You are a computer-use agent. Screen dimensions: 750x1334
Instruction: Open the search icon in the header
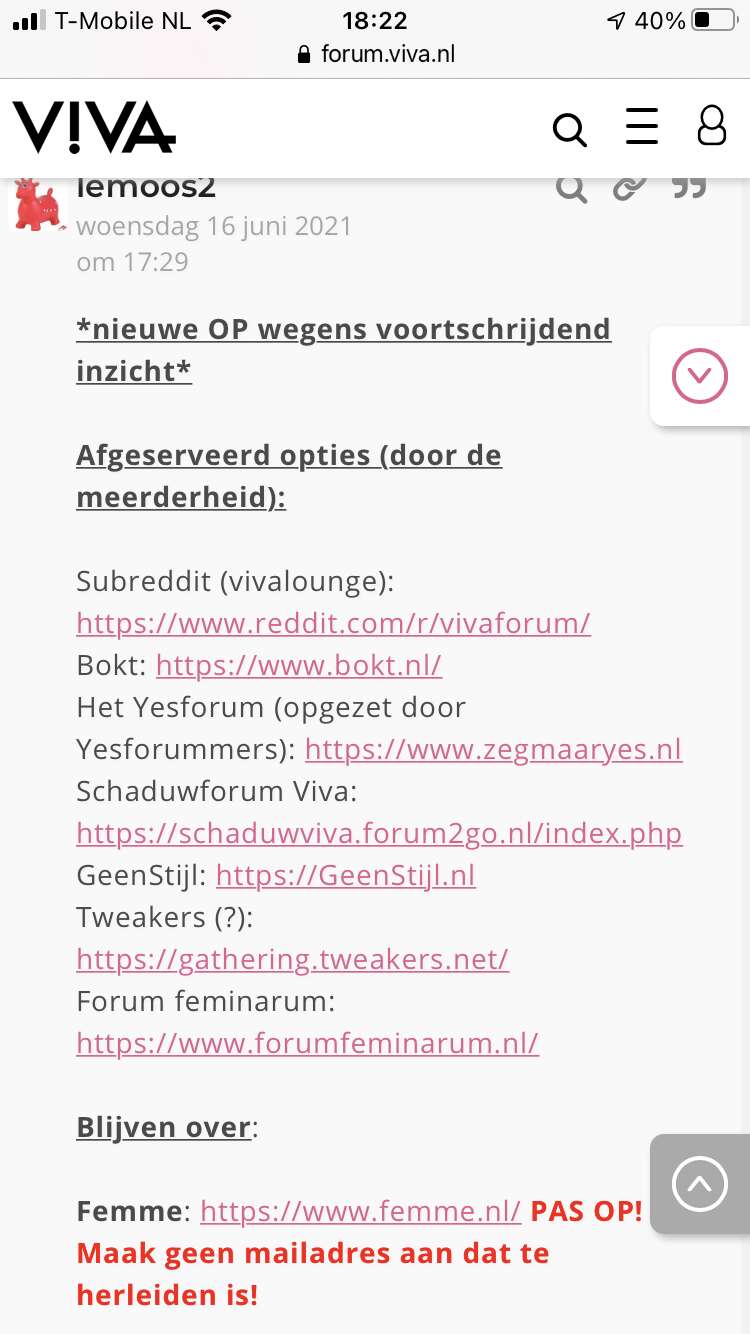click(x=570, y=129)
